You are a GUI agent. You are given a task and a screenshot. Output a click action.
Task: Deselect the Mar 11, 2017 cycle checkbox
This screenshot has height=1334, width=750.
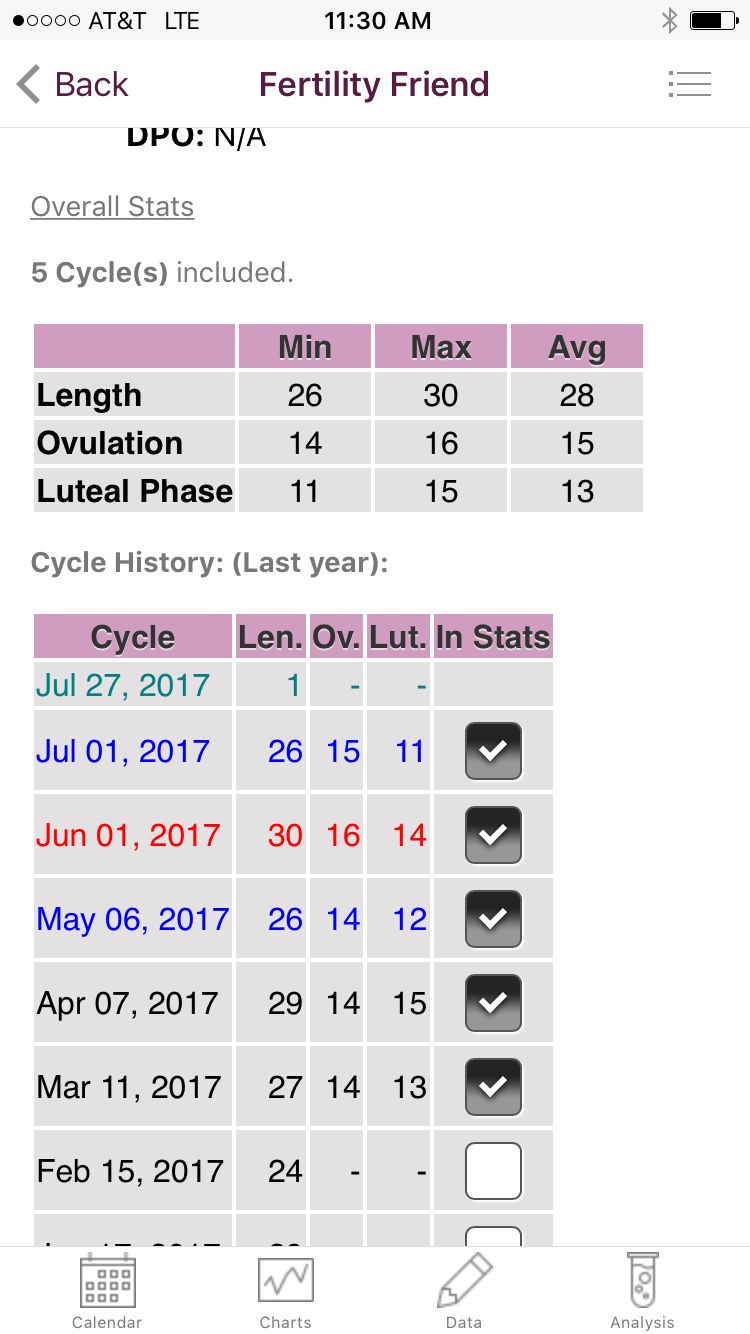point(493,1087)
